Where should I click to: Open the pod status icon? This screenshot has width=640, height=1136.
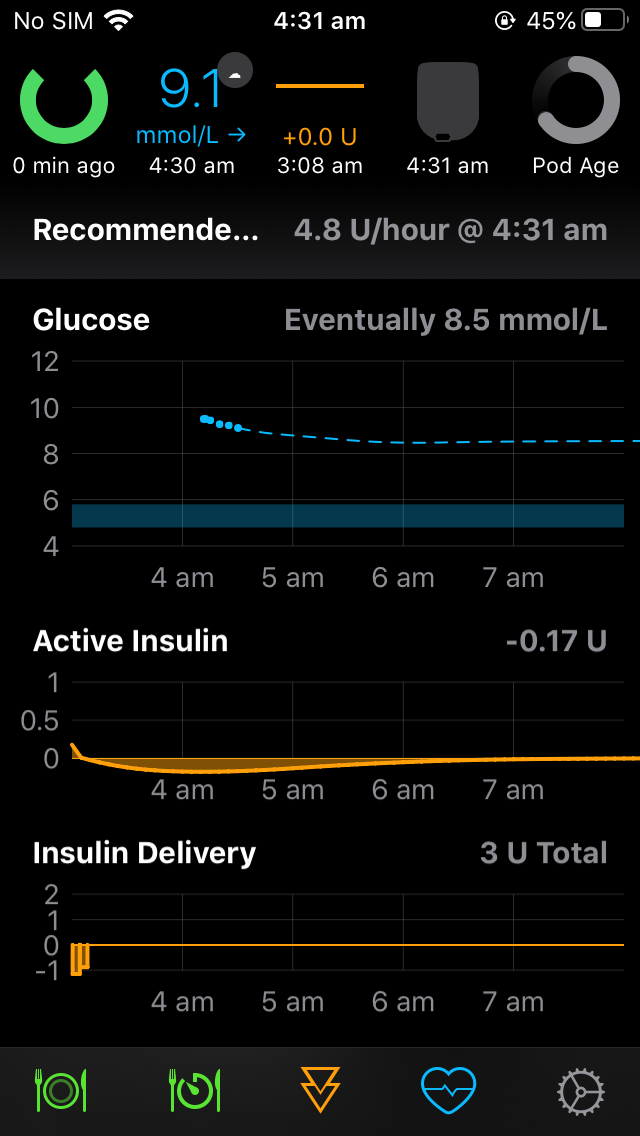coord(447,101)
